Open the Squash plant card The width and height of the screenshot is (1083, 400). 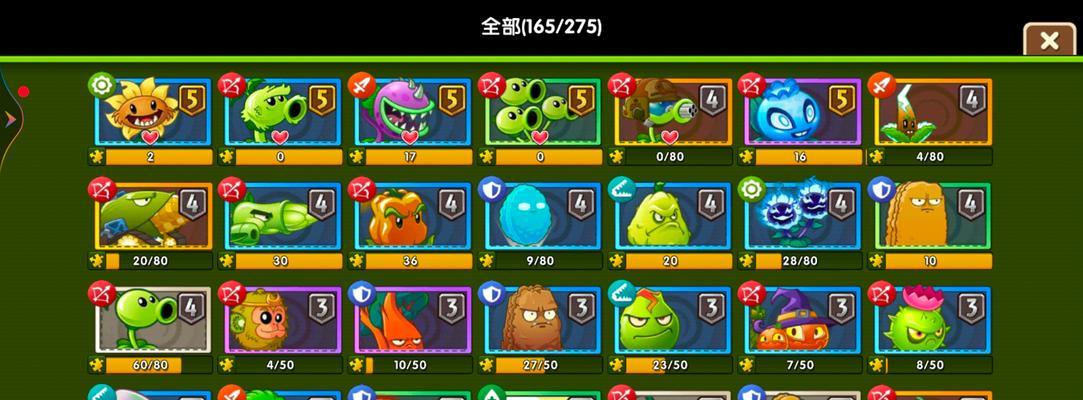coord(672,216)
